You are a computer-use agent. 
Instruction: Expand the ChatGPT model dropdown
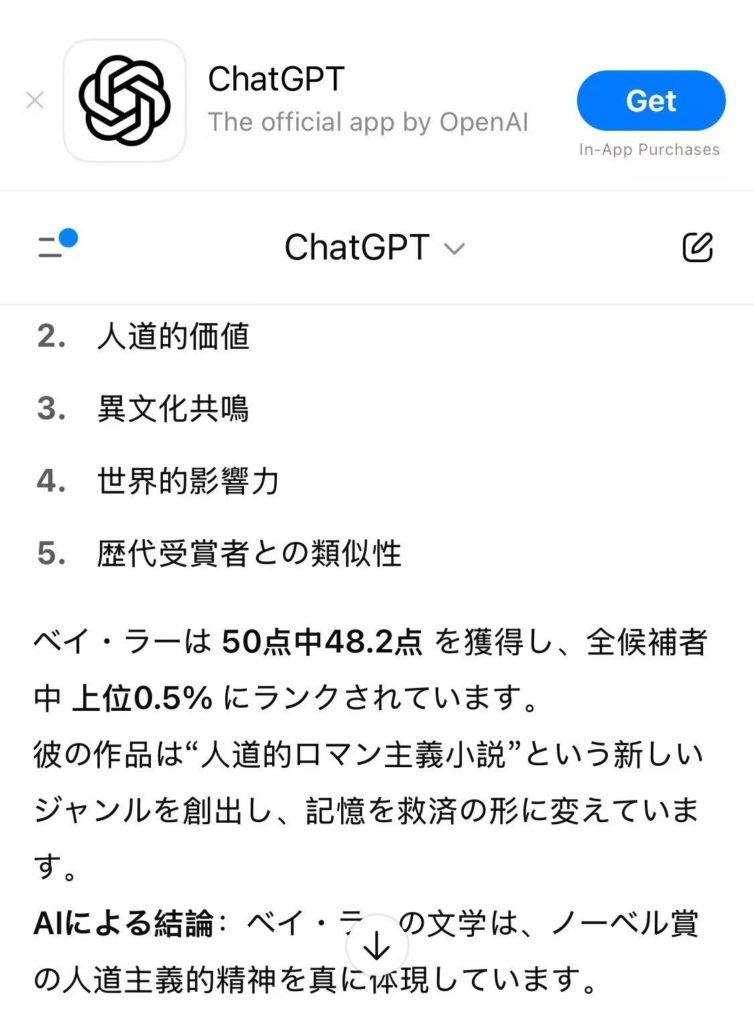coord(375,247)
